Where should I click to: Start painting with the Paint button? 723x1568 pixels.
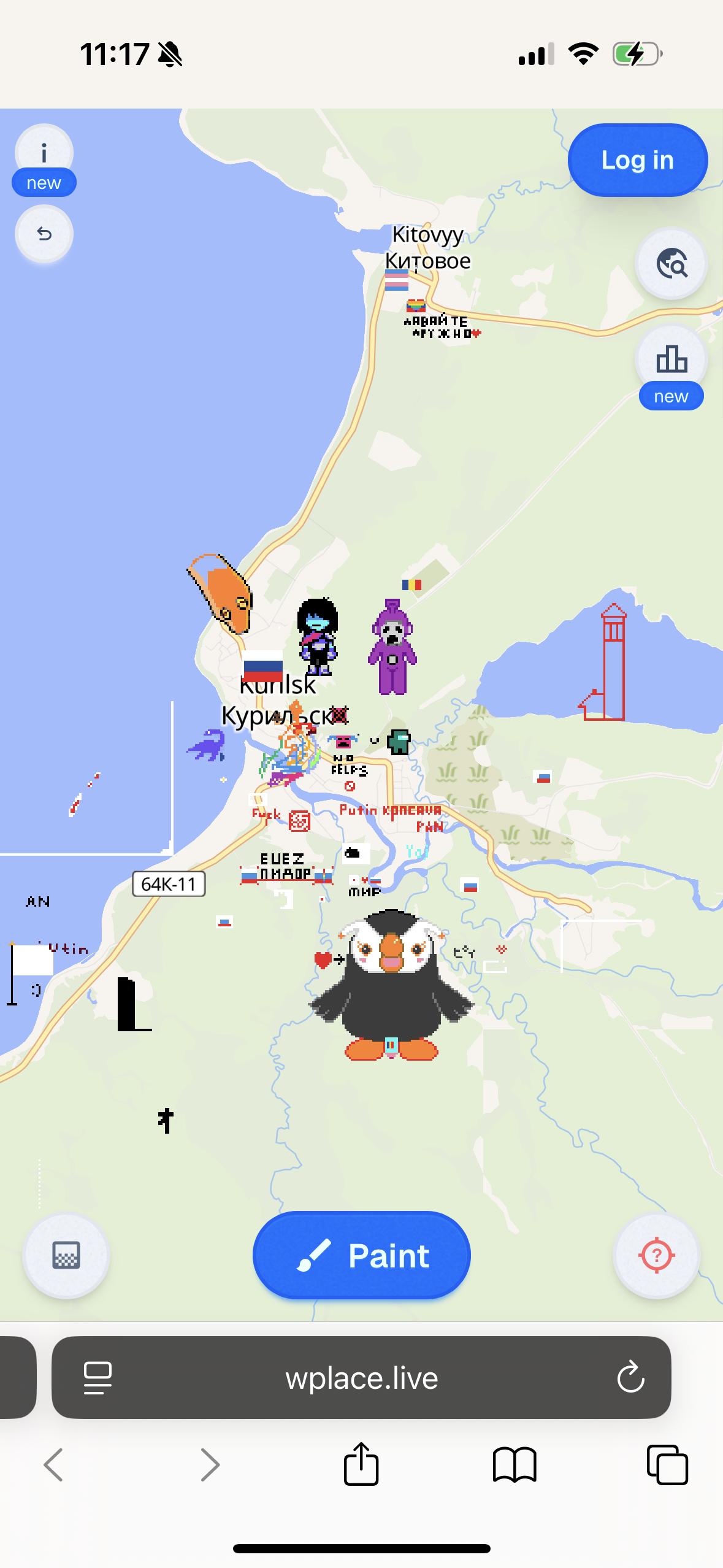click(x=361, y=1255)
